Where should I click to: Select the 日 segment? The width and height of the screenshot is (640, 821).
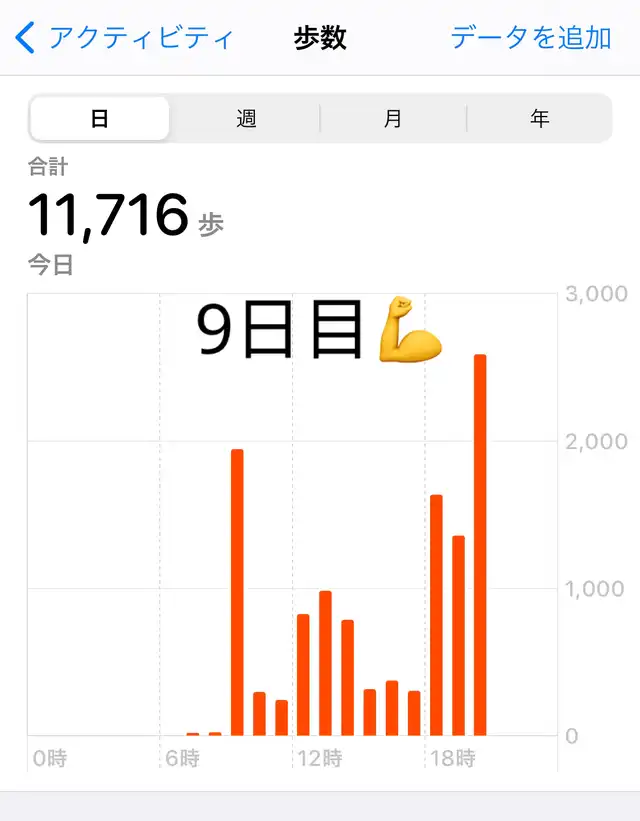pos(100,118)
